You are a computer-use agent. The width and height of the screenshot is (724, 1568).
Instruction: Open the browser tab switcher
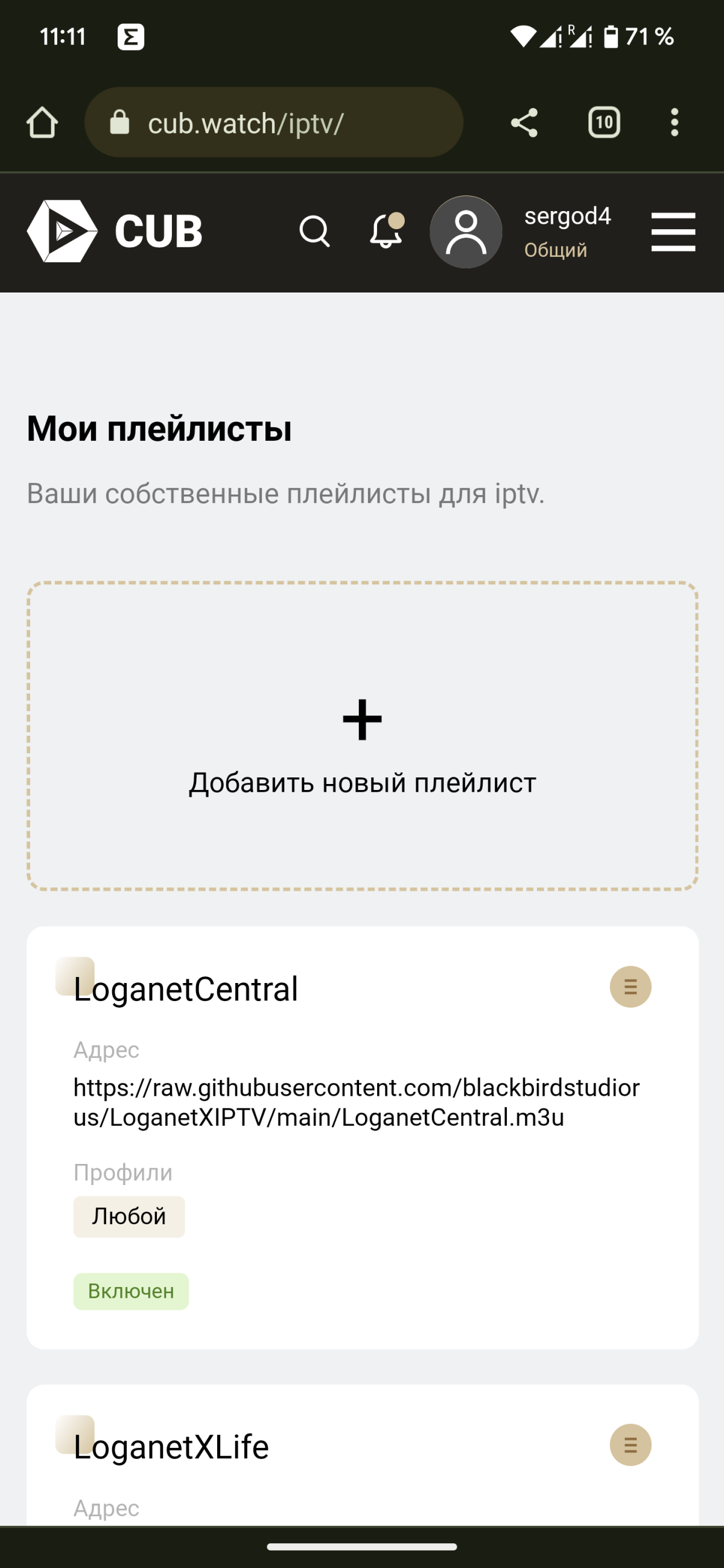(x=603, y=123)
